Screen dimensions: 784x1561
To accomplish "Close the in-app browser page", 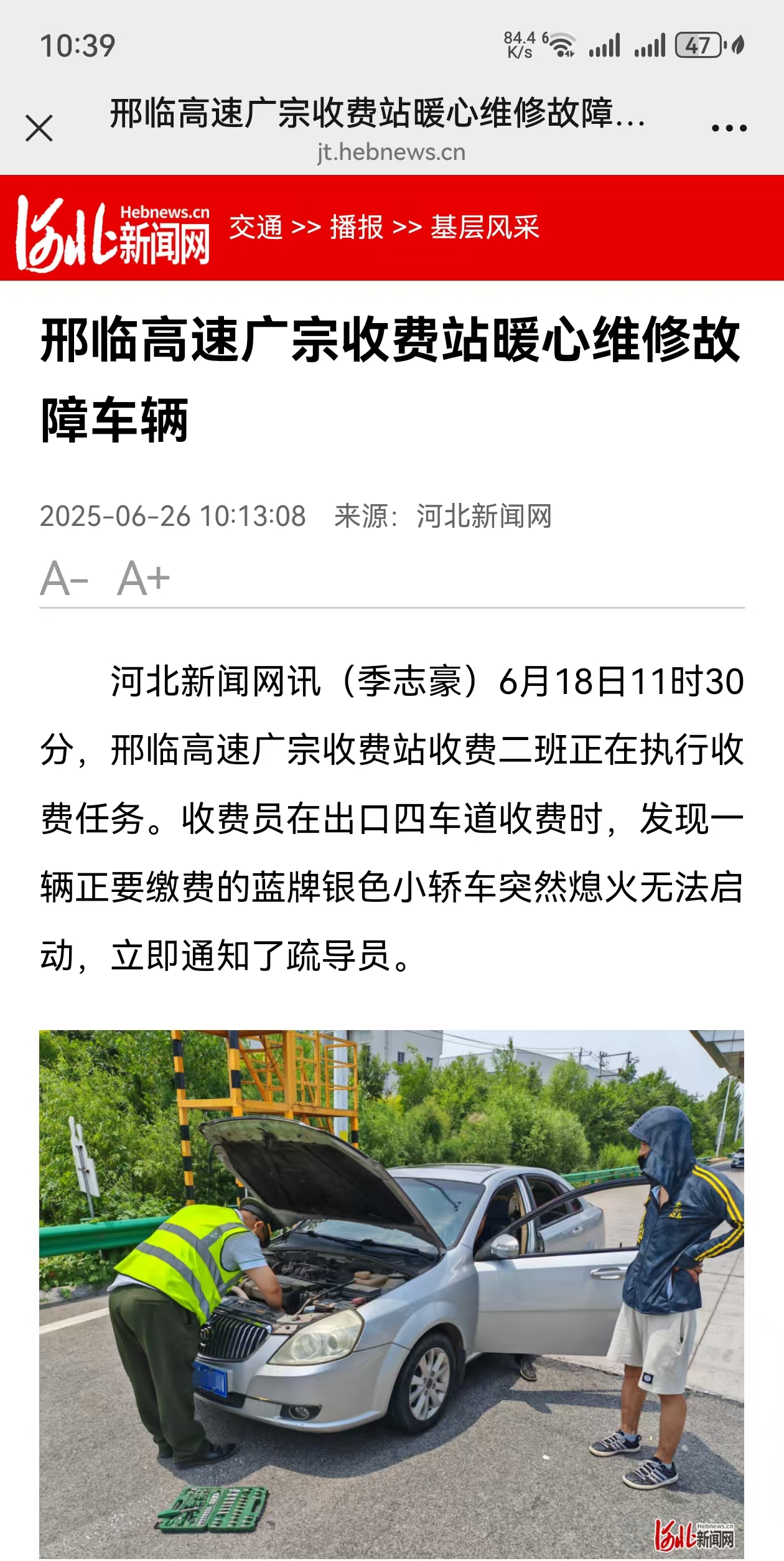I will [x=39, y=128].
